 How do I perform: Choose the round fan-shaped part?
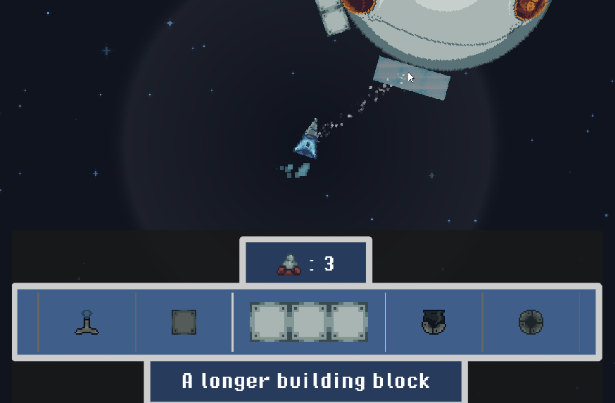click(531, 322)
